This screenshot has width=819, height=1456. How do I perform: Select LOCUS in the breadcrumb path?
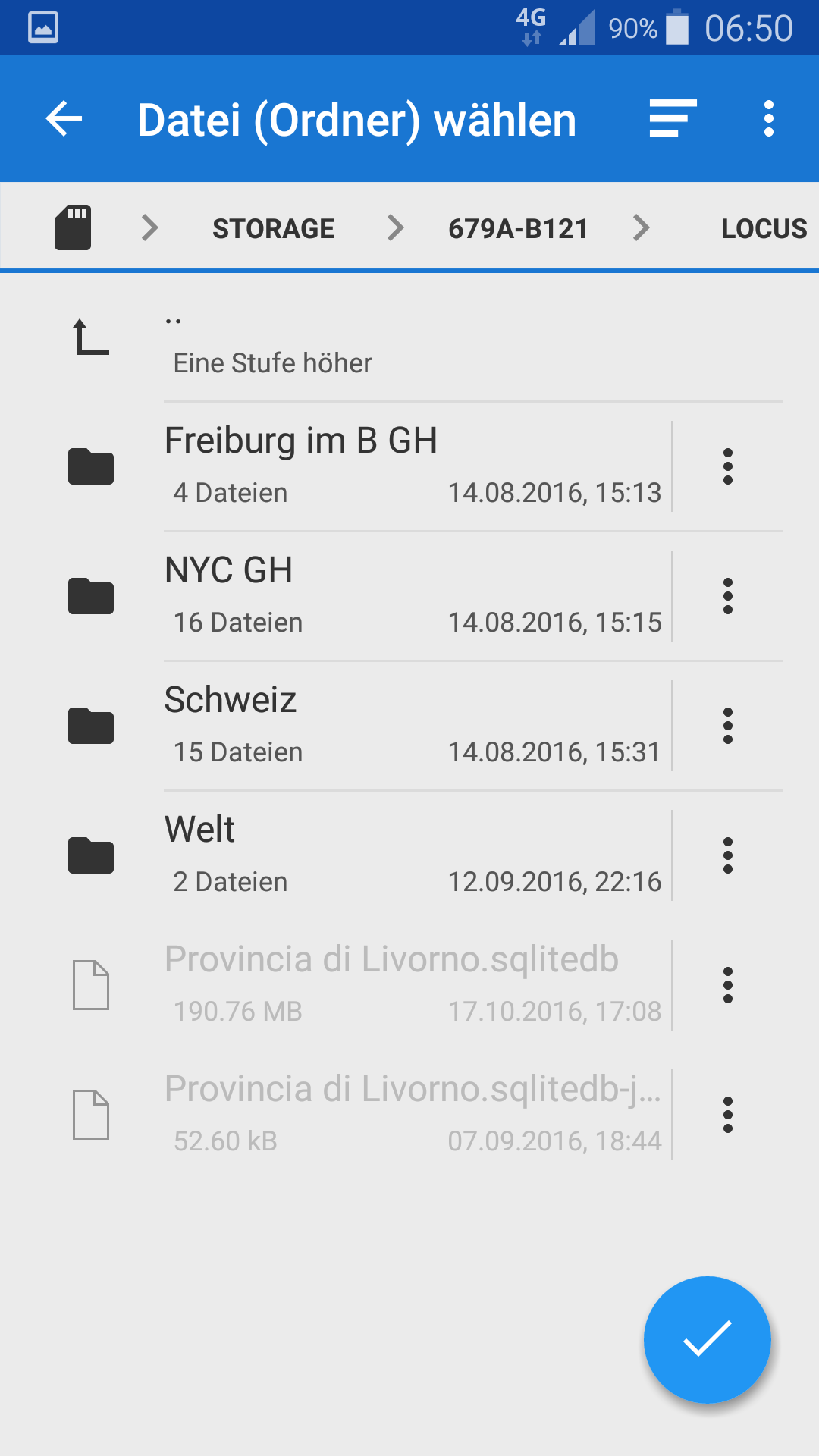tap(764, 228)
